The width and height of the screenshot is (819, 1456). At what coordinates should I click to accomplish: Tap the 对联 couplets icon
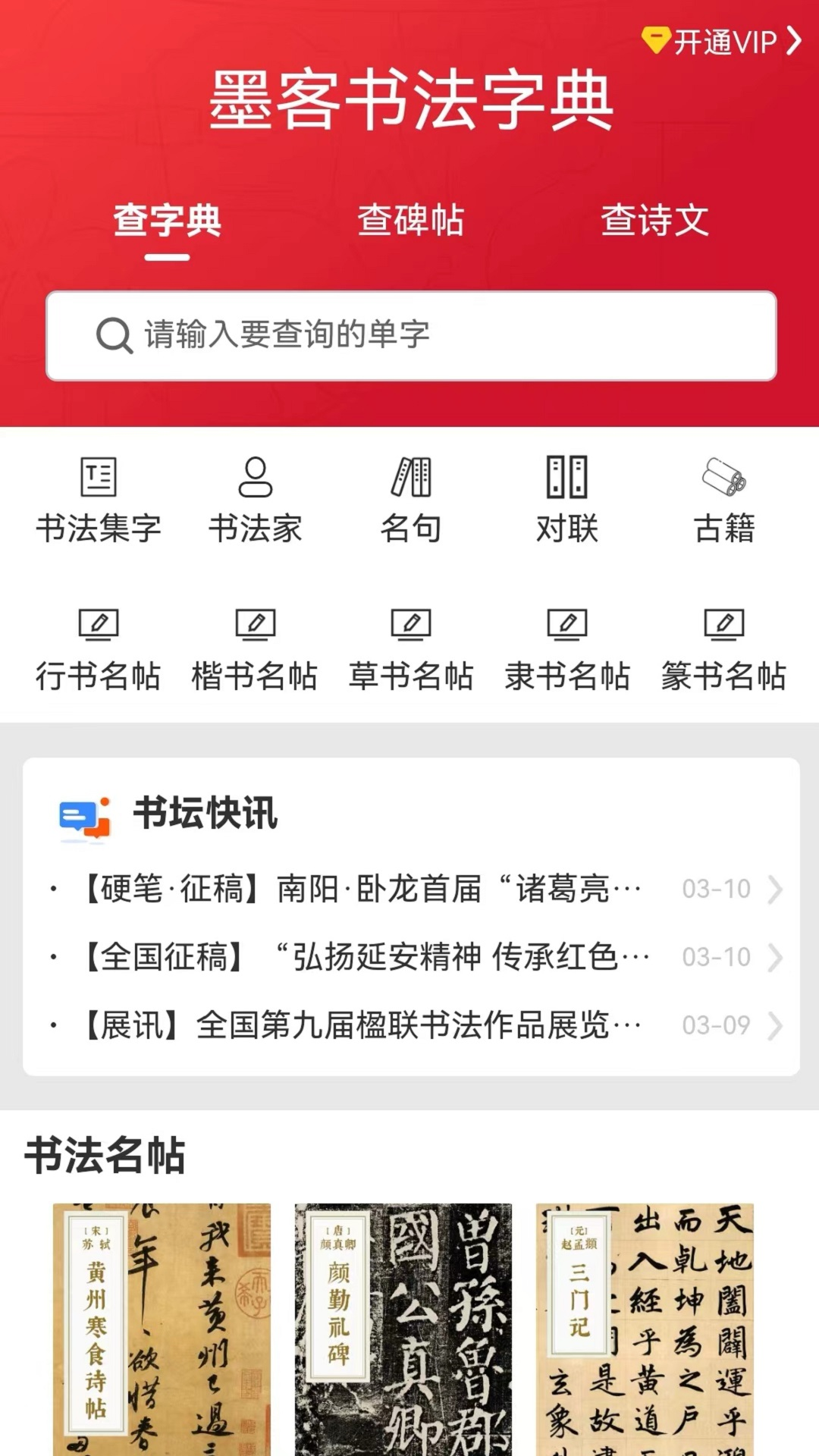(x=567, y=497)
